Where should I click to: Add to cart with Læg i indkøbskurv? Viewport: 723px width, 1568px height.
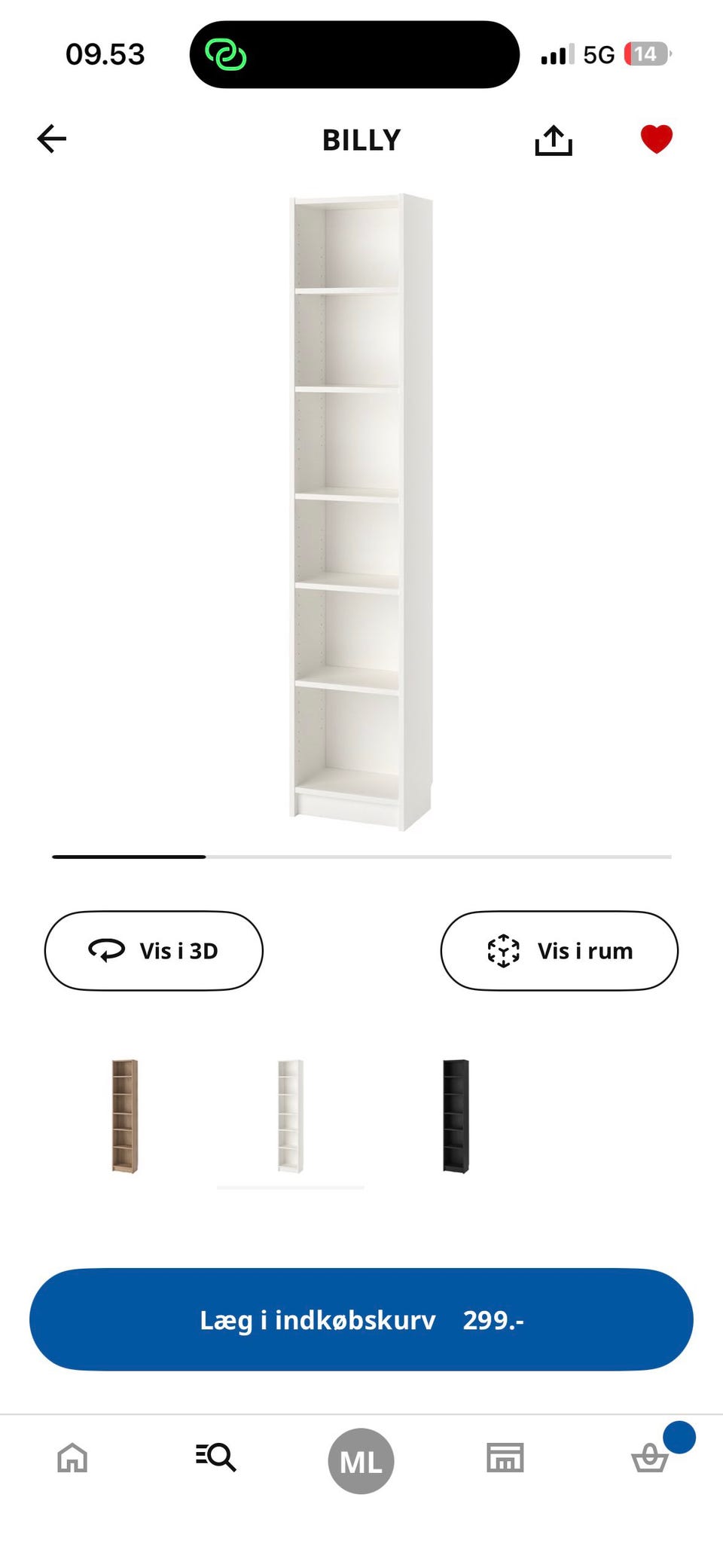(361, 1319)
